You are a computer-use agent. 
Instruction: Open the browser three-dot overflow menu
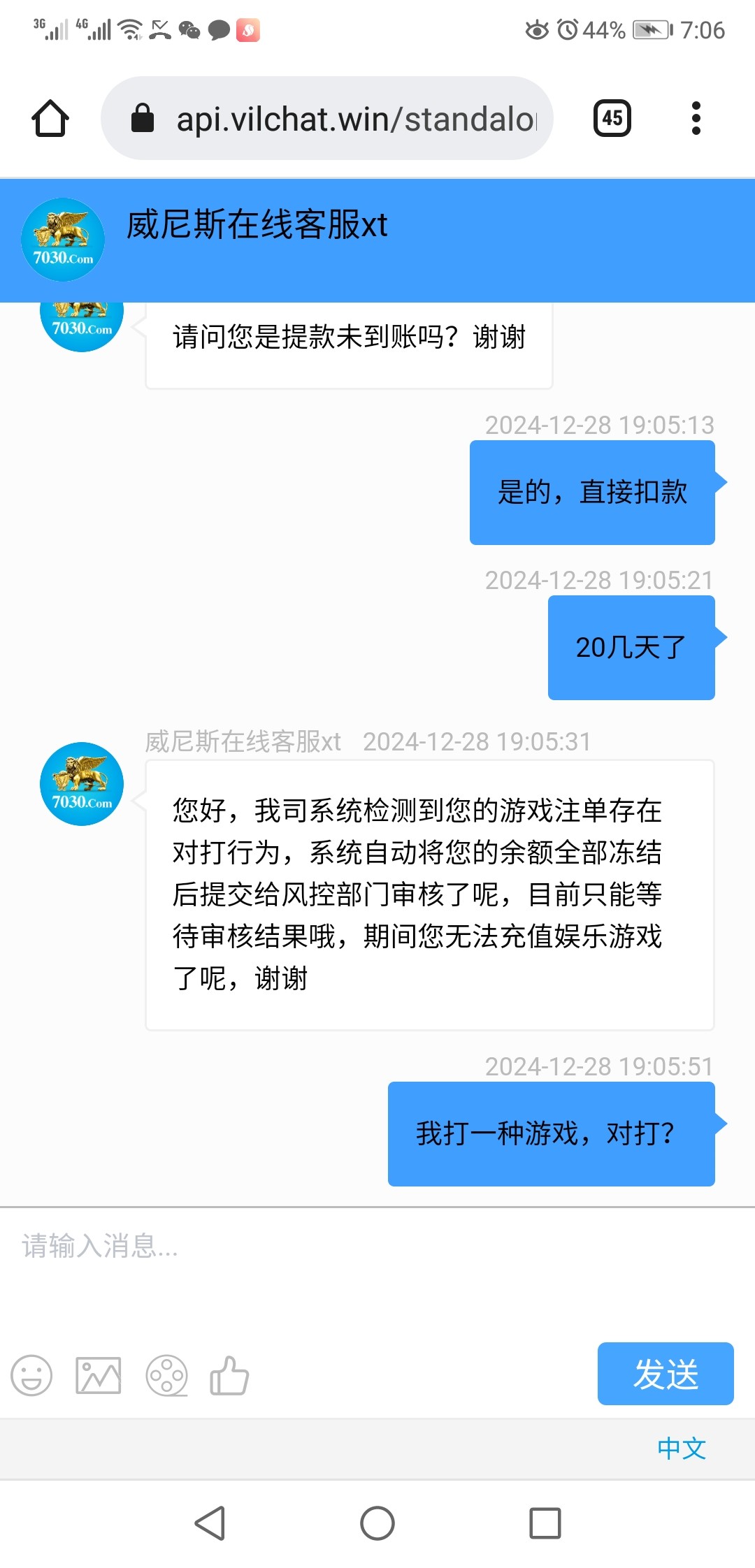coord(696,117)
